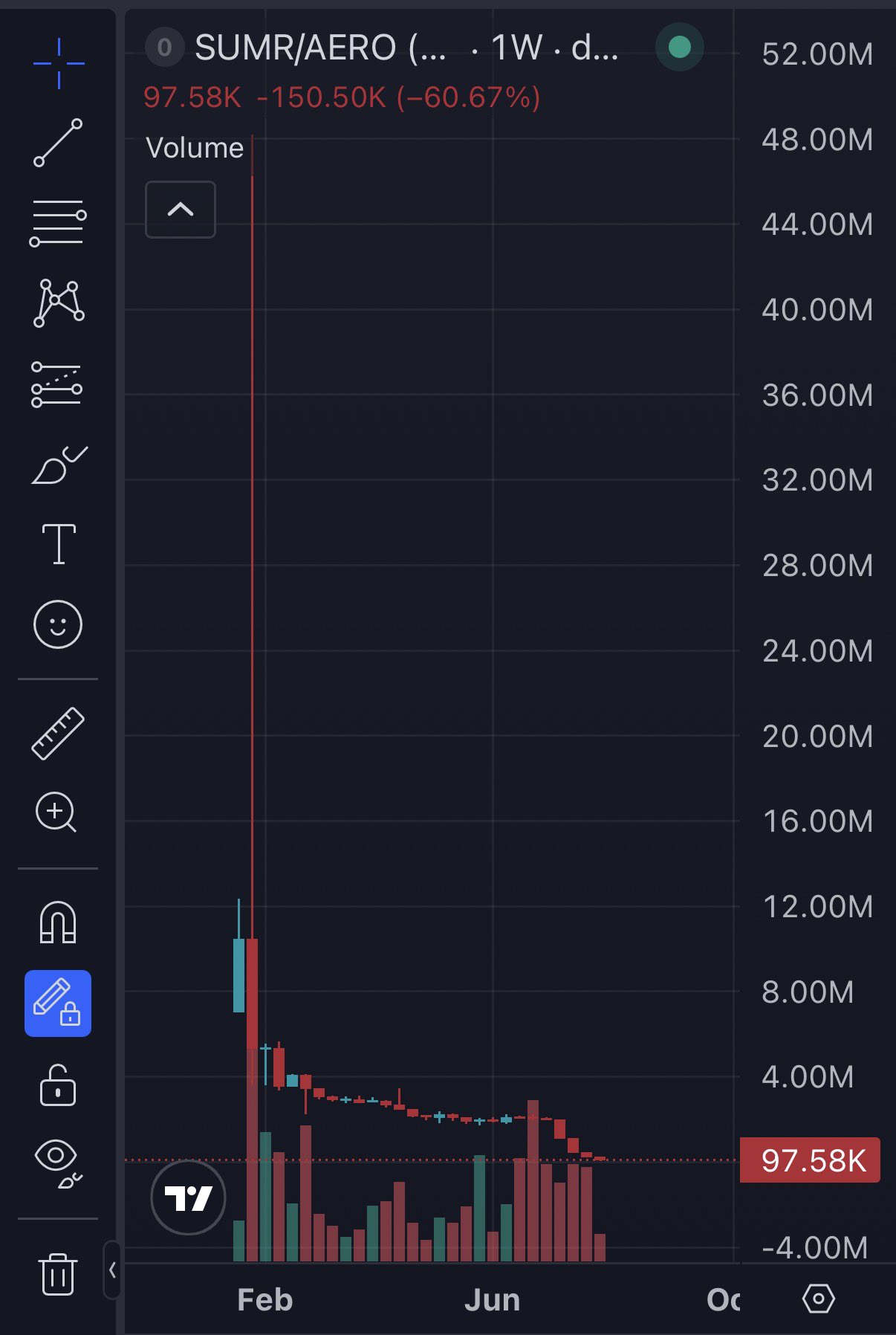Remove drawings with the trash icon
This screenshot has width=896, height=1335.
click(x=58, y=1273)
